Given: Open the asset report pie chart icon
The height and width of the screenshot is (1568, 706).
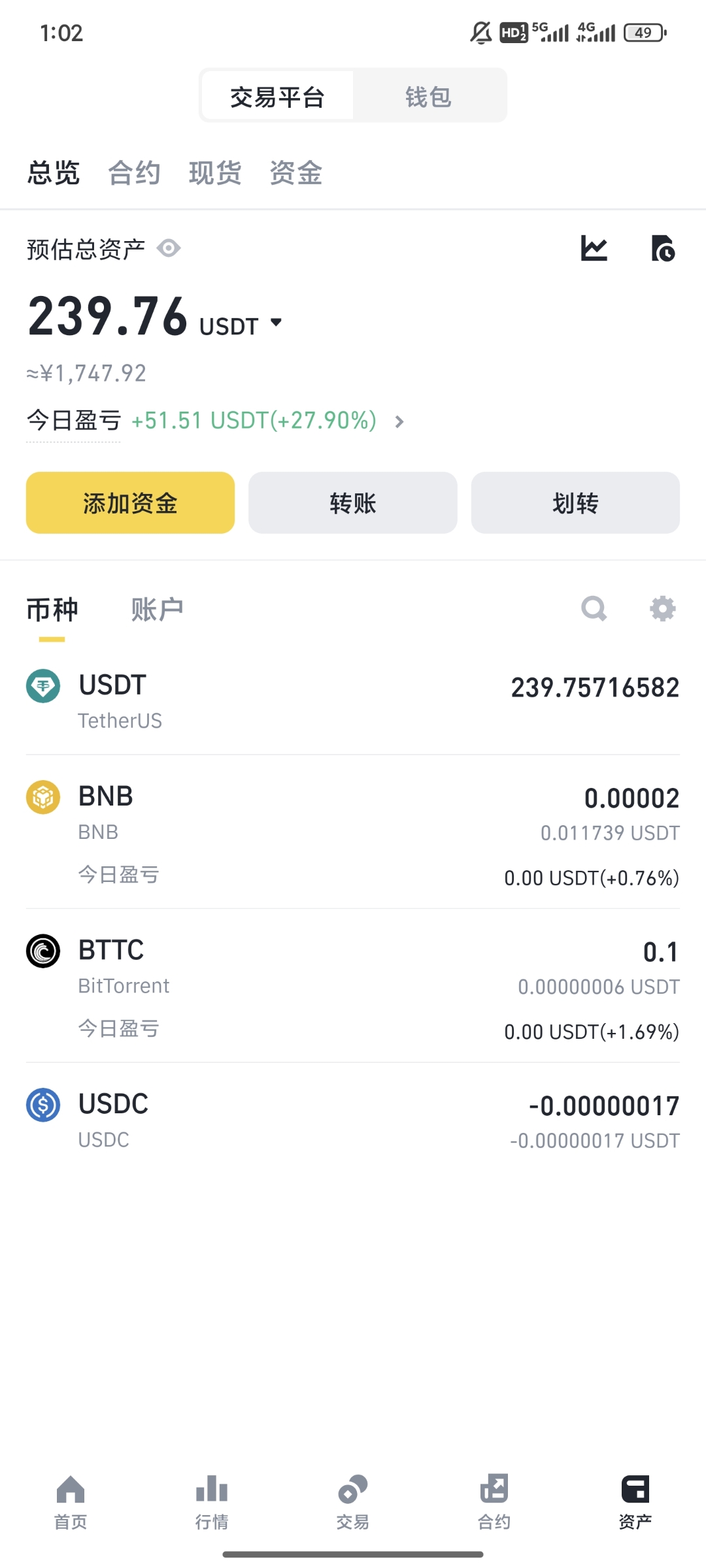Looking at the screenshot, I should click(x=663, y=248).
